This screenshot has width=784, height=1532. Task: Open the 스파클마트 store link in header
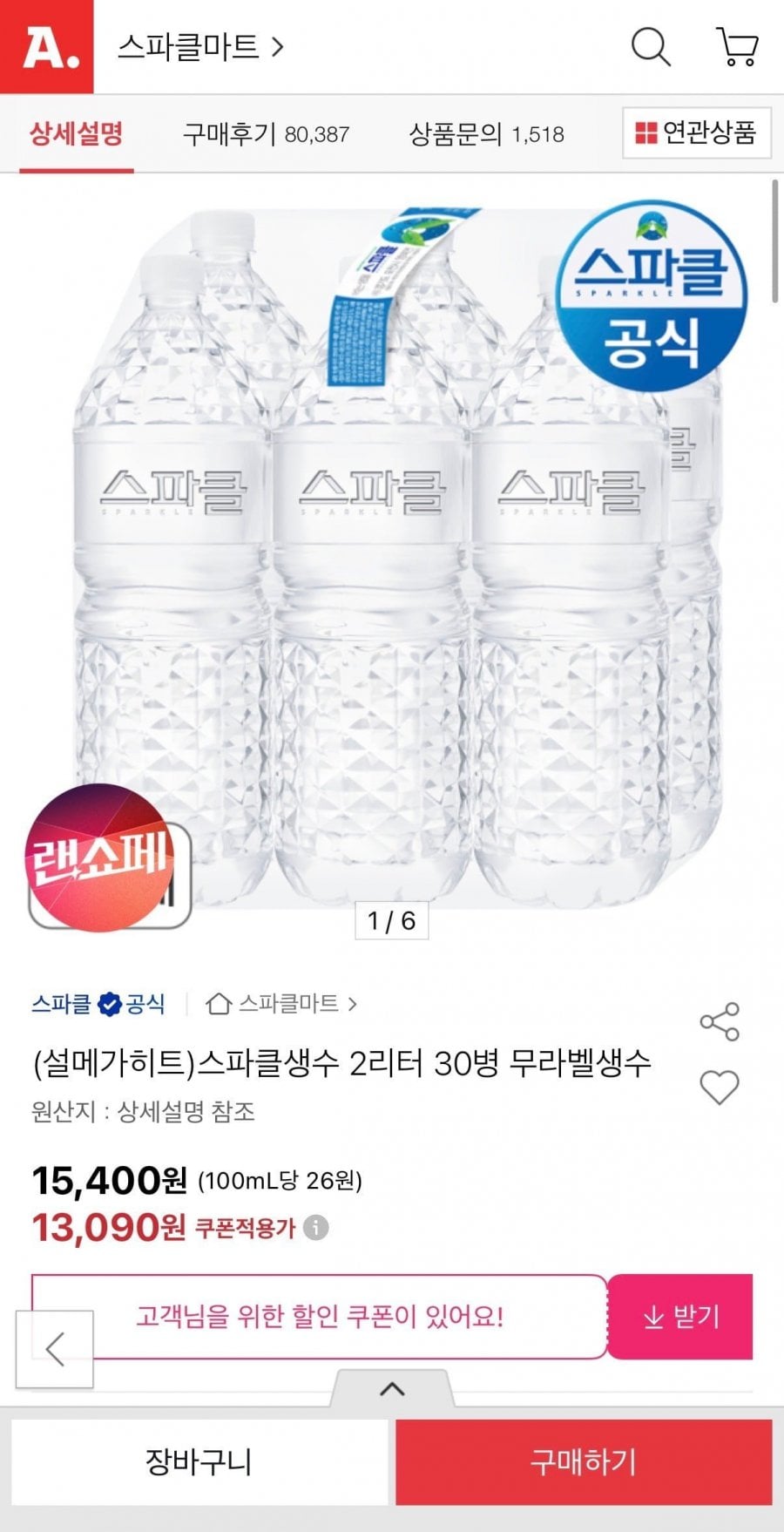coord(201,46)
